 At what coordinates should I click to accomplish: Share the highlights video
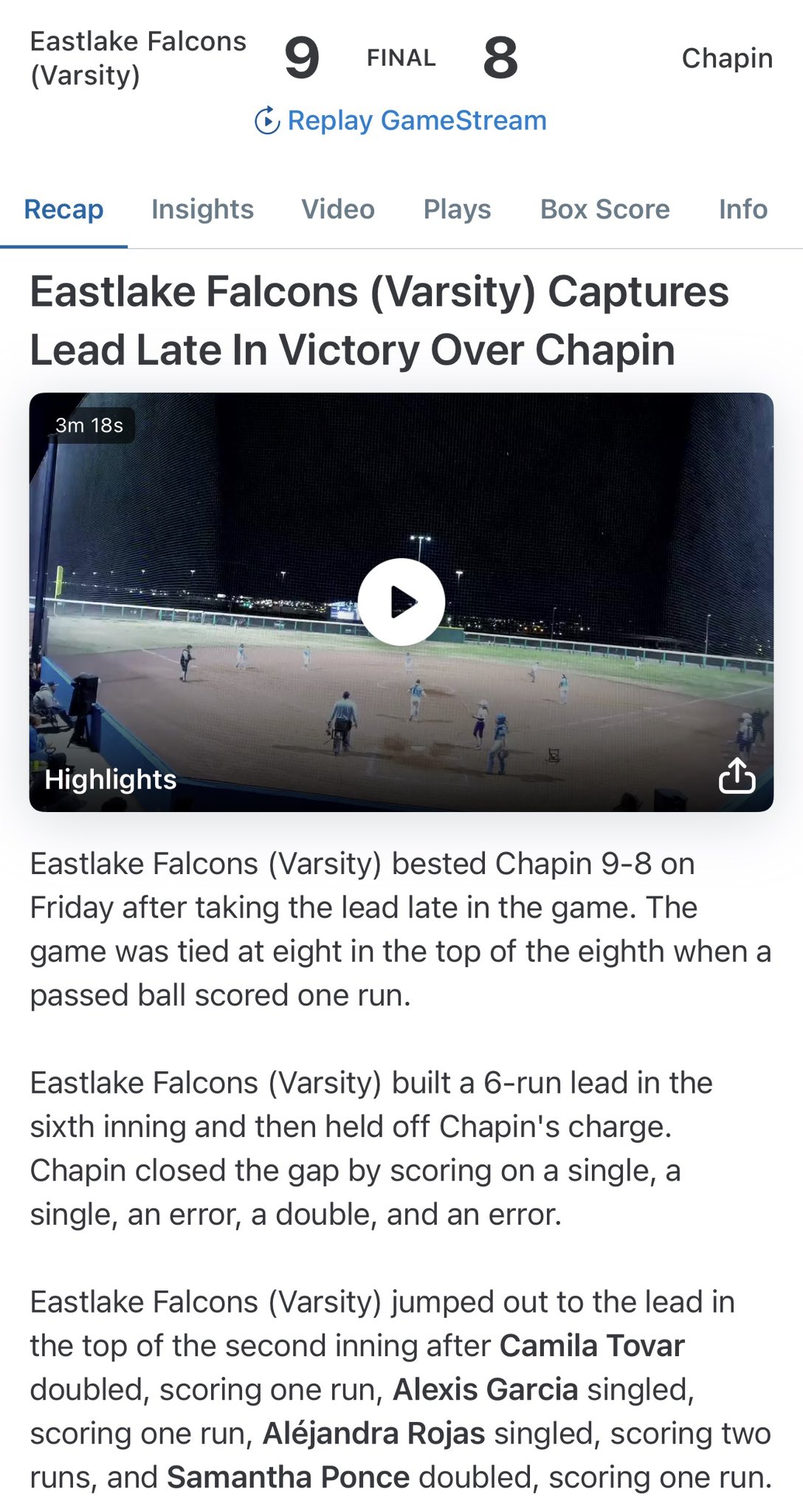[x=737, y=775]
